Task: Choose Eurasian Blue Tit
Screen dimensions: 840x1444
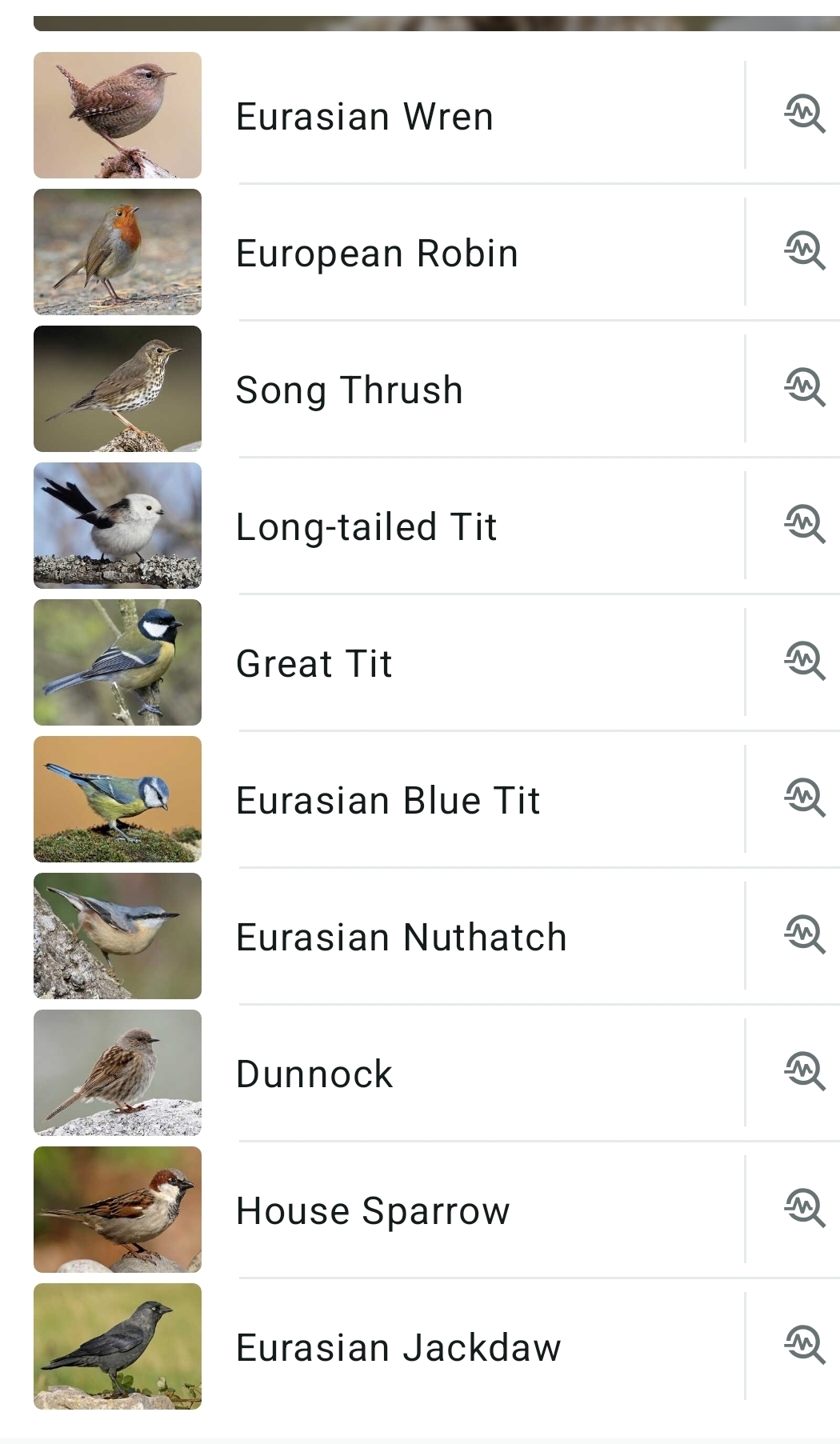Action: pos(388,801)
